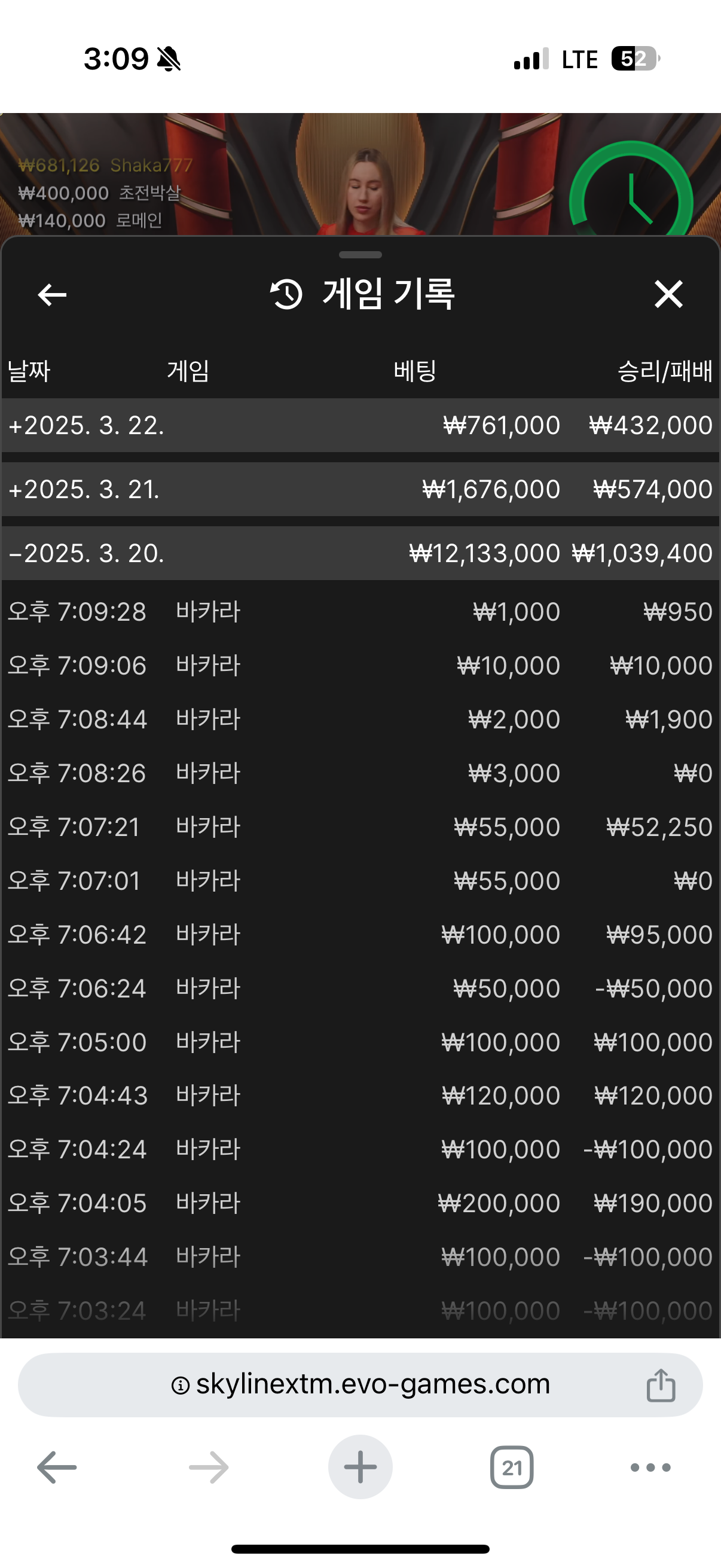The image size is (721, 1568).
Task: Open the 오후 7:09:06 바카라 round
Action: click(x=360, y=666)
